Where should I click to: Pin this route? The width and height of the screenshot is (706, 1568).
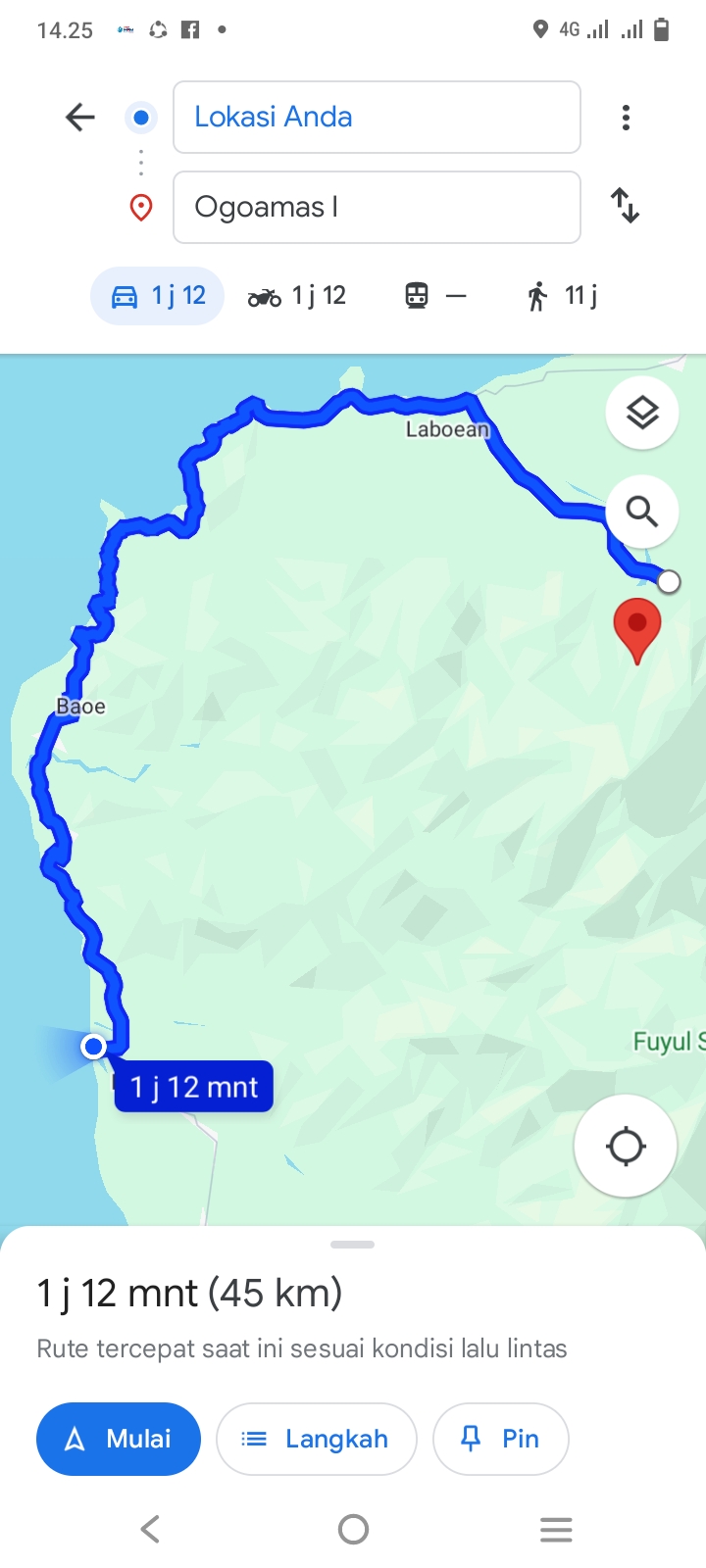point(501,1439)
